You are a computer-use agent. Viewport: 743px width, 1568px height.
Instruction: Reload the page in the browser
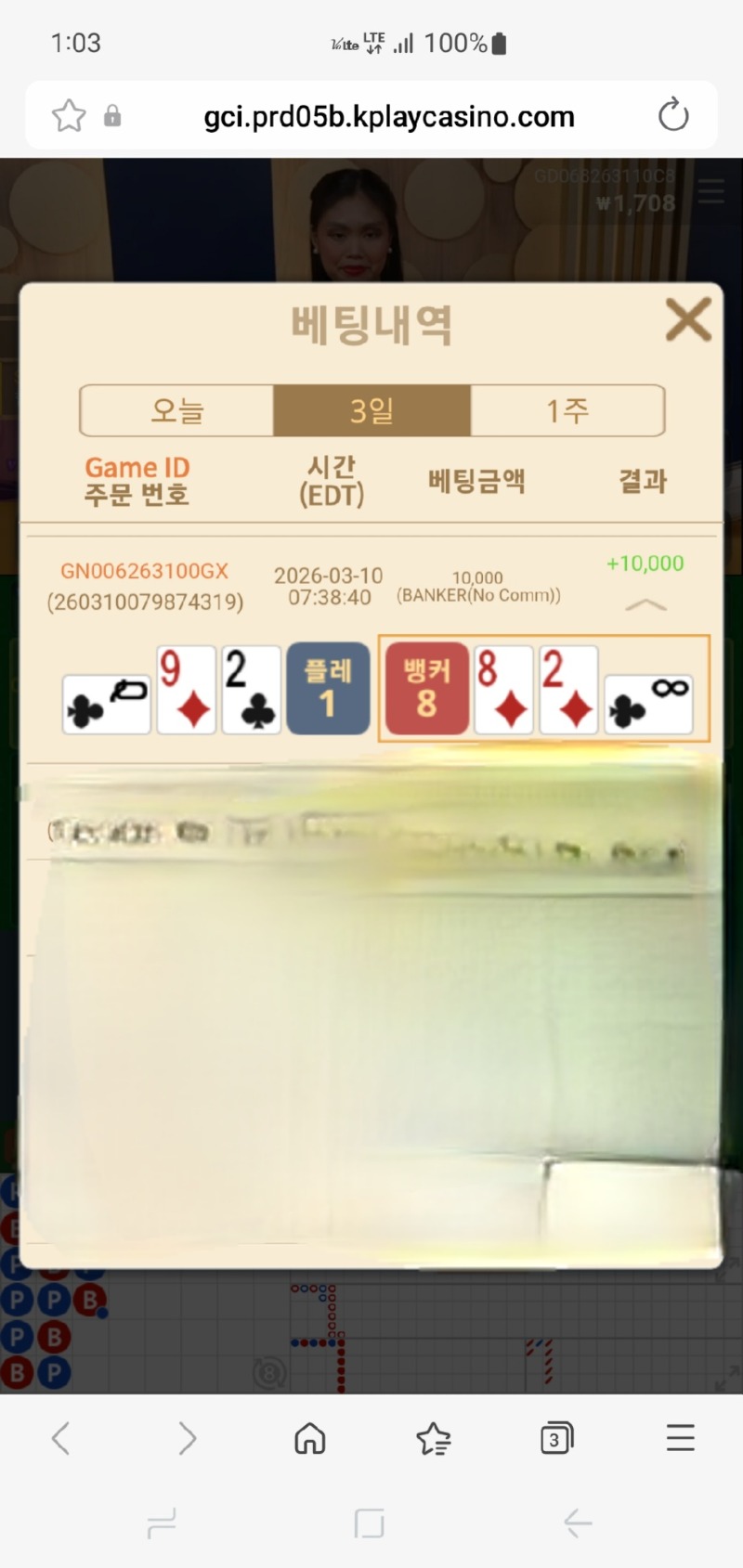pyautogui.click(x=673, y=116)
